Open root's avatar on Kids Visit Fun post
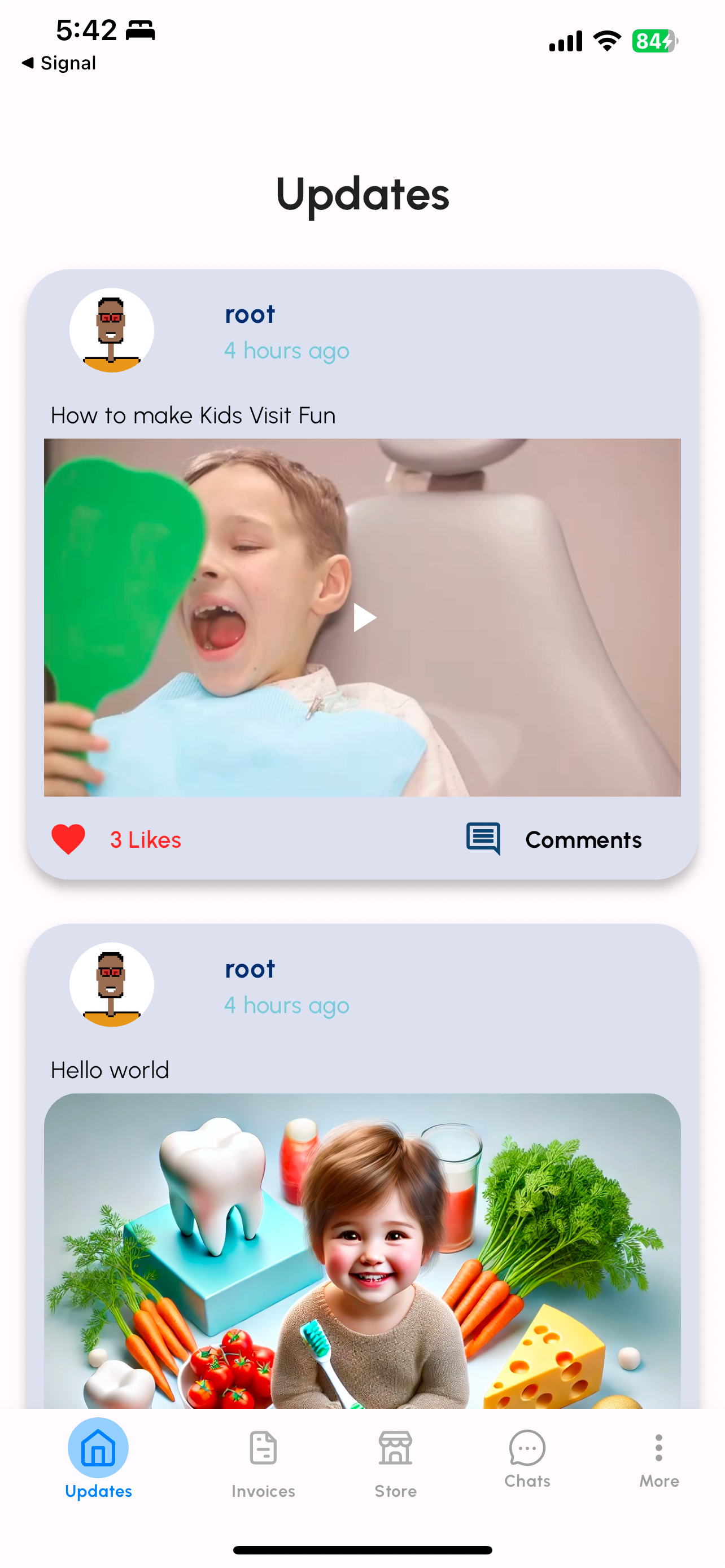Screen dimensions: 725x1568 pyautogui.click(x=111, y=331)
